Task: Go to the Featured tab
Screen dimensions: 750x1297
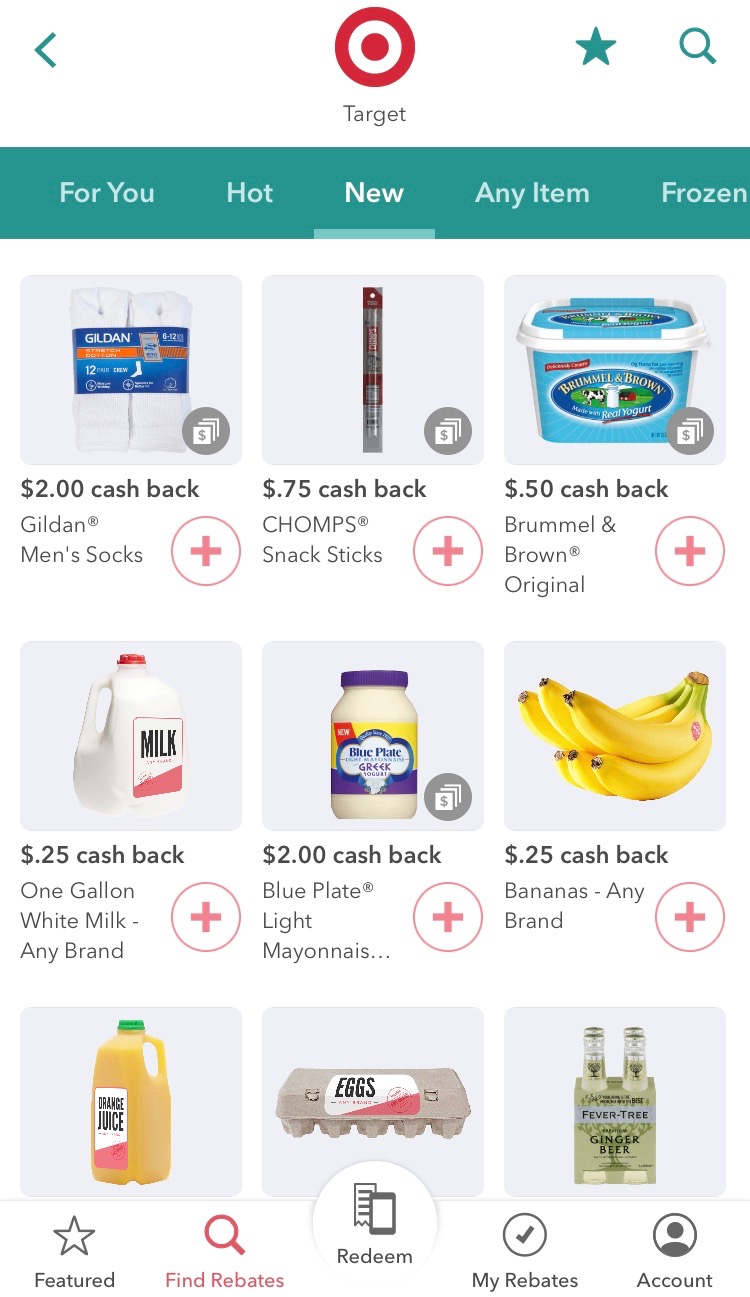Action: (x=74, y=1252)
